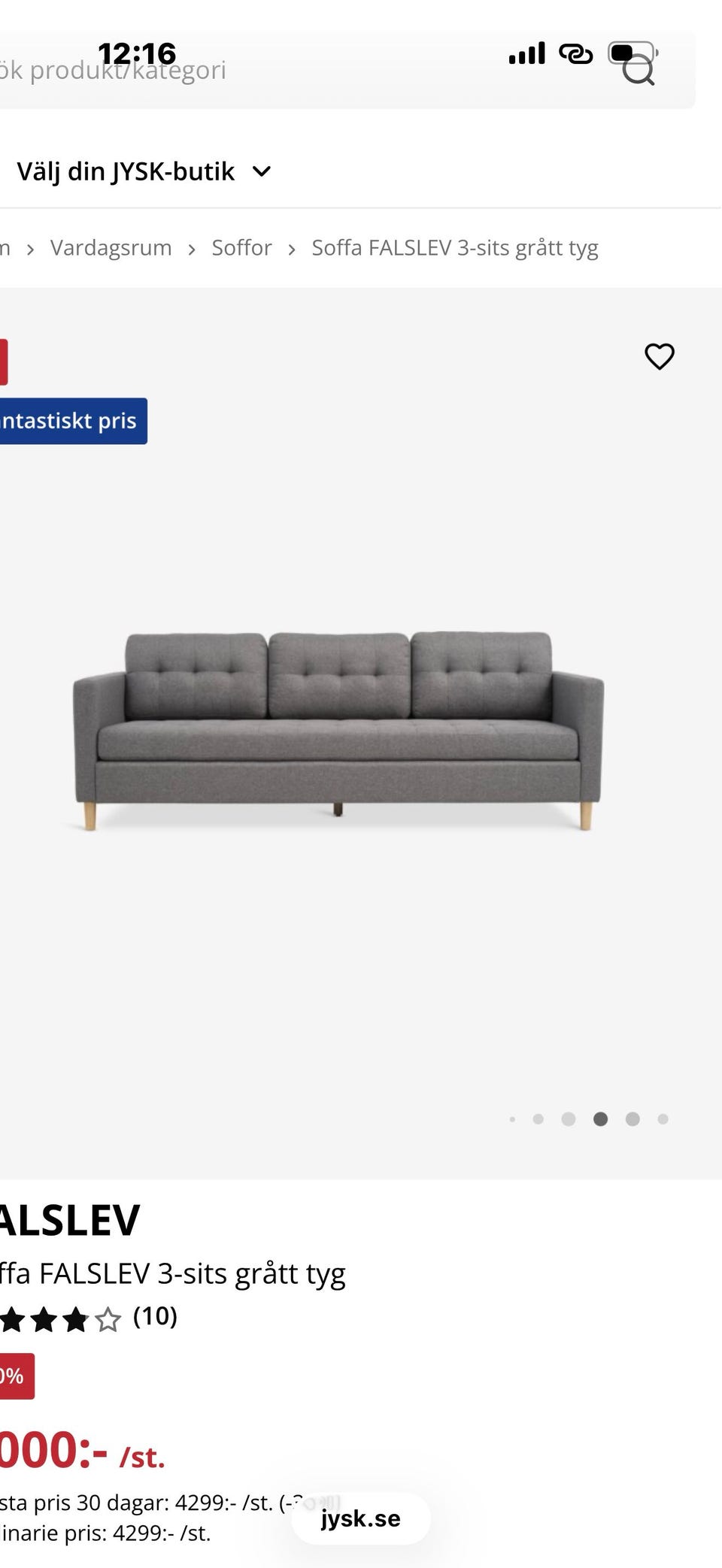Screen dimensions: 722x1568
Task: Go to the Soffor breadcrumb category
Action: pos(241,248)
